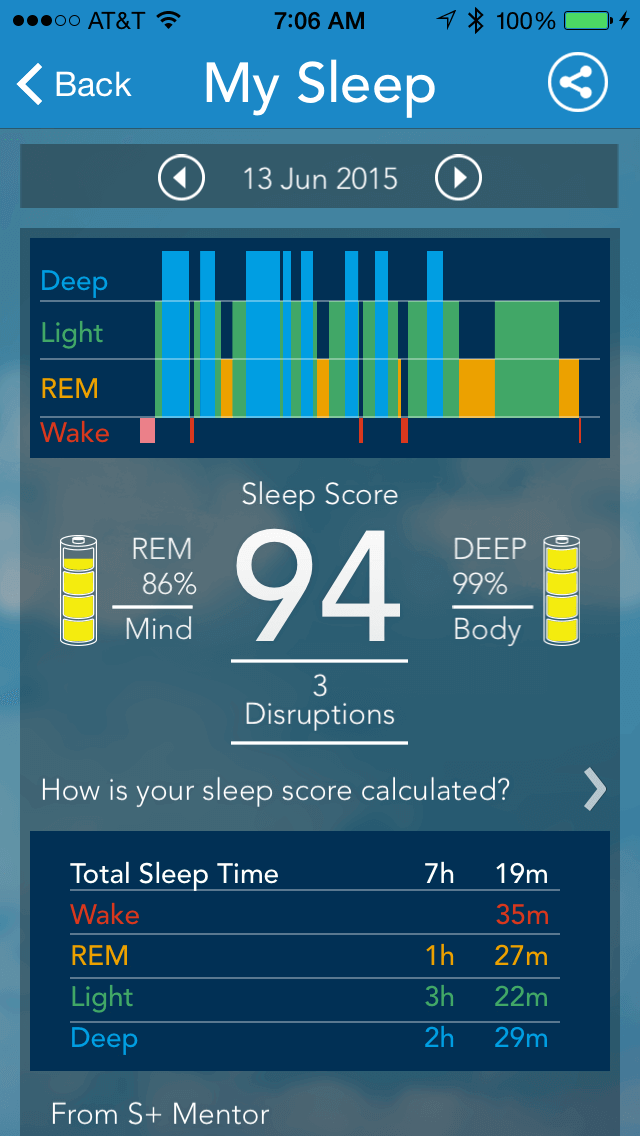Go back using the Back button
This screenshot has width=640, height=1136.
[74, 84]
